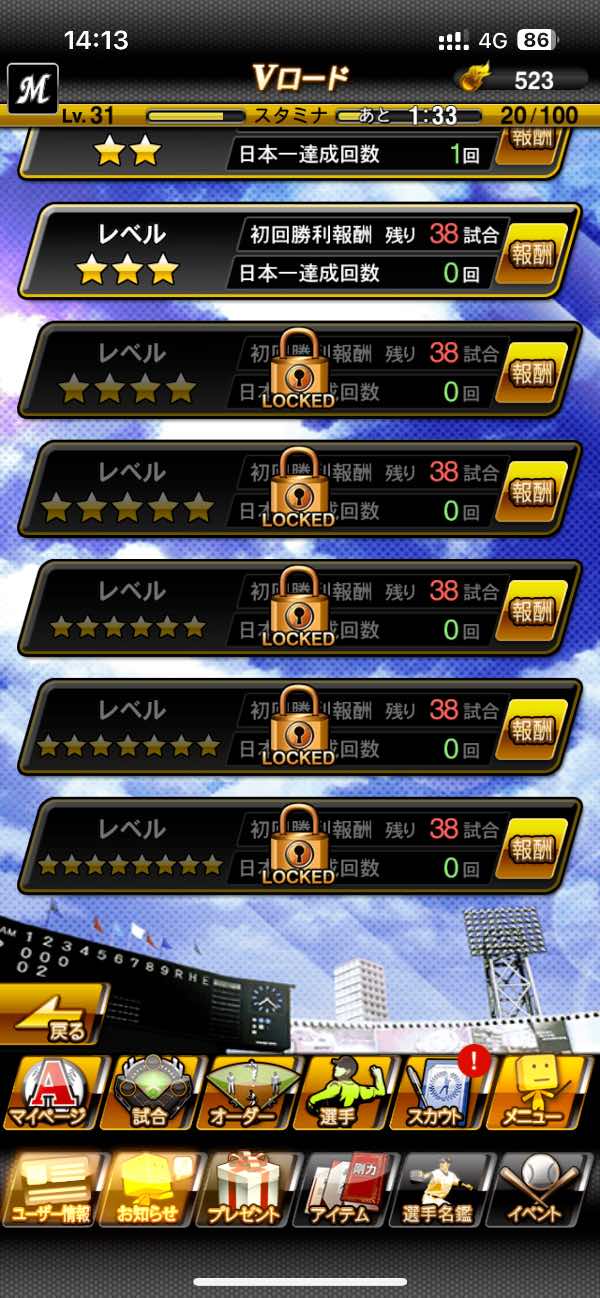View rewards for the four-star level
This screenshot has width=600, height=1298.
coord(537,373)
